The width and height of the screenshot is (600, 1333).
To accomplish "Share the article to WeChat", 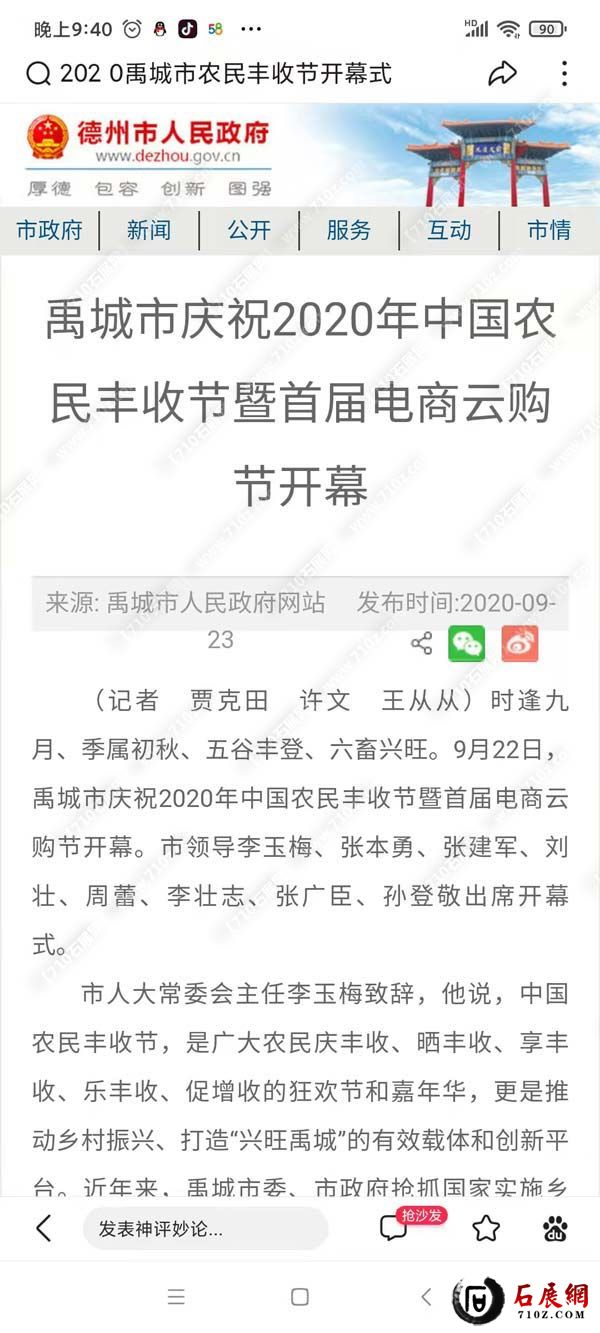I will point(466,643).
